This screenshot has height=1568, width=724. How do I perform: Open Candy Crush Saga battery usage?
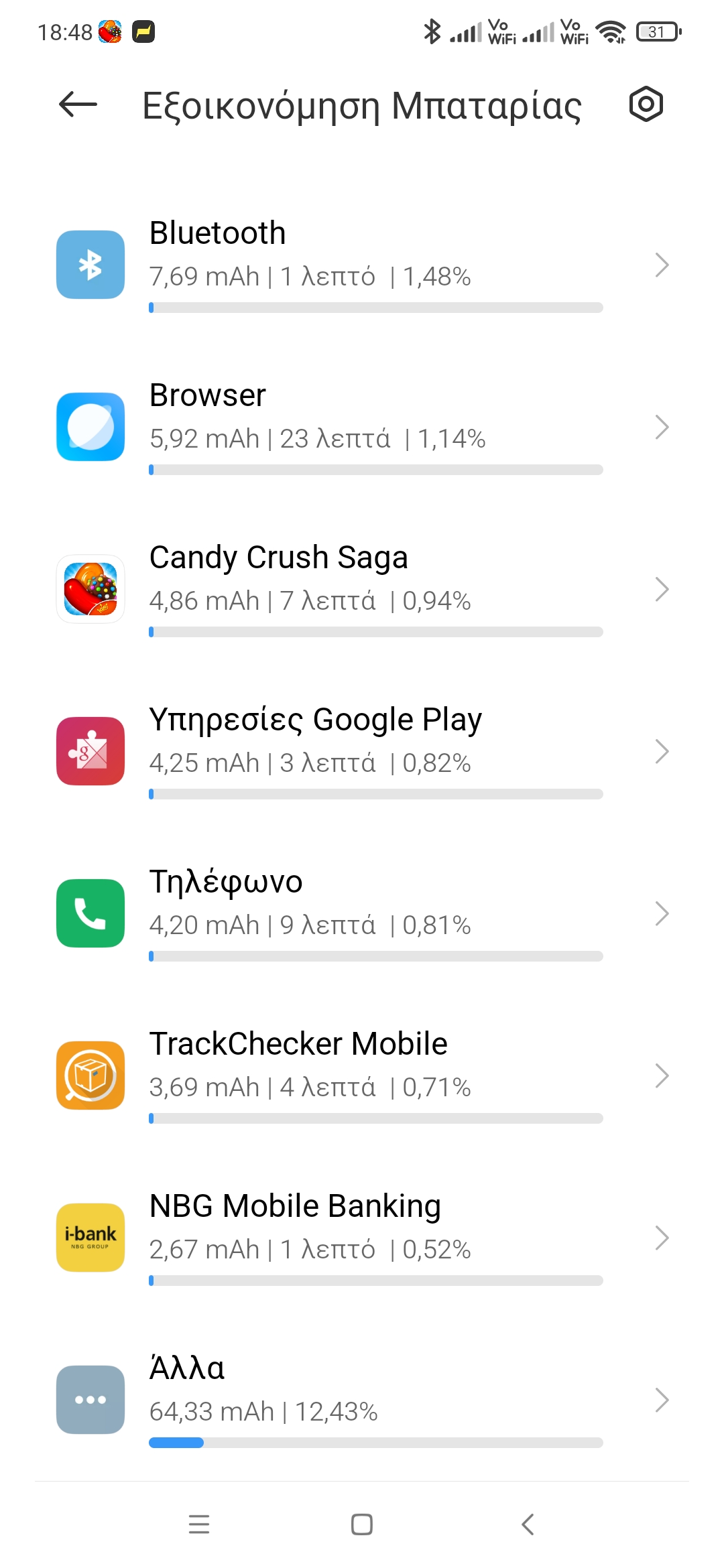(362, 590)
